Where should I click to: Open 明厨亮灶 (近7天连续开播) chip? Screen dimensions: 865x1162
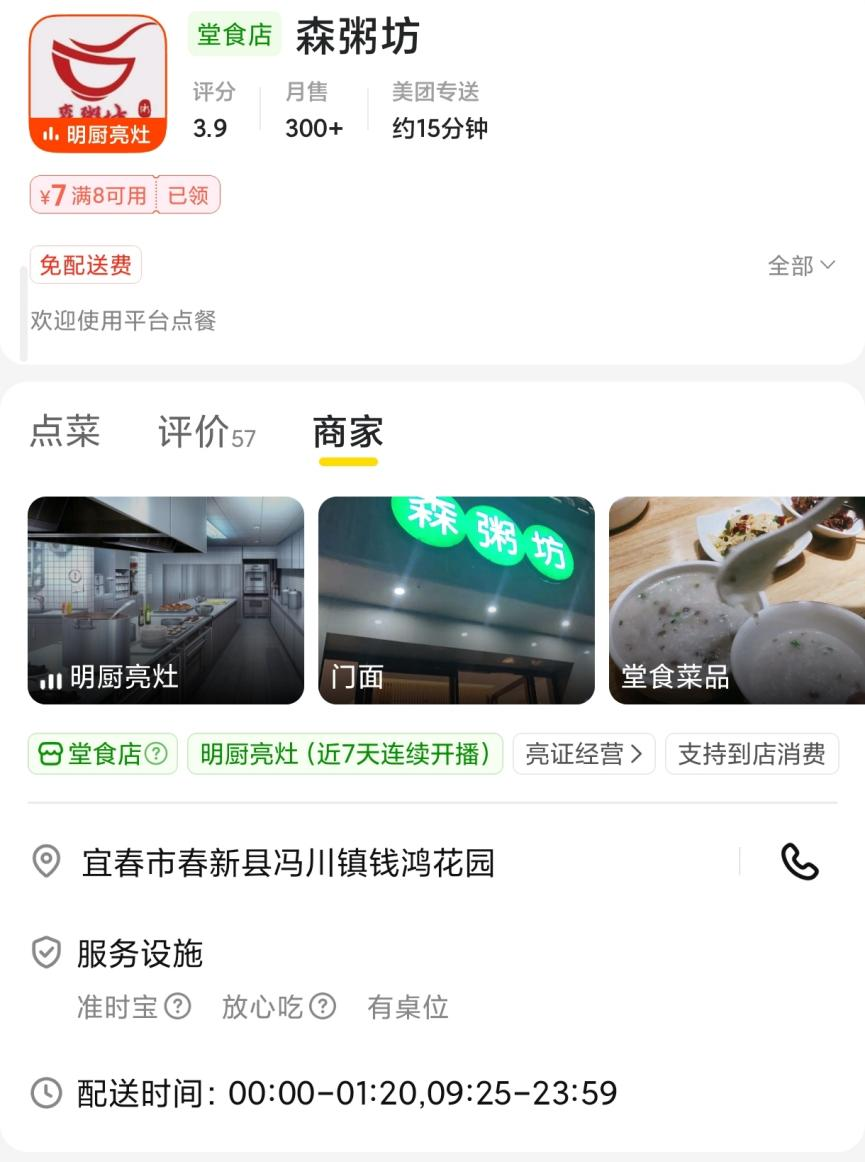345,754
